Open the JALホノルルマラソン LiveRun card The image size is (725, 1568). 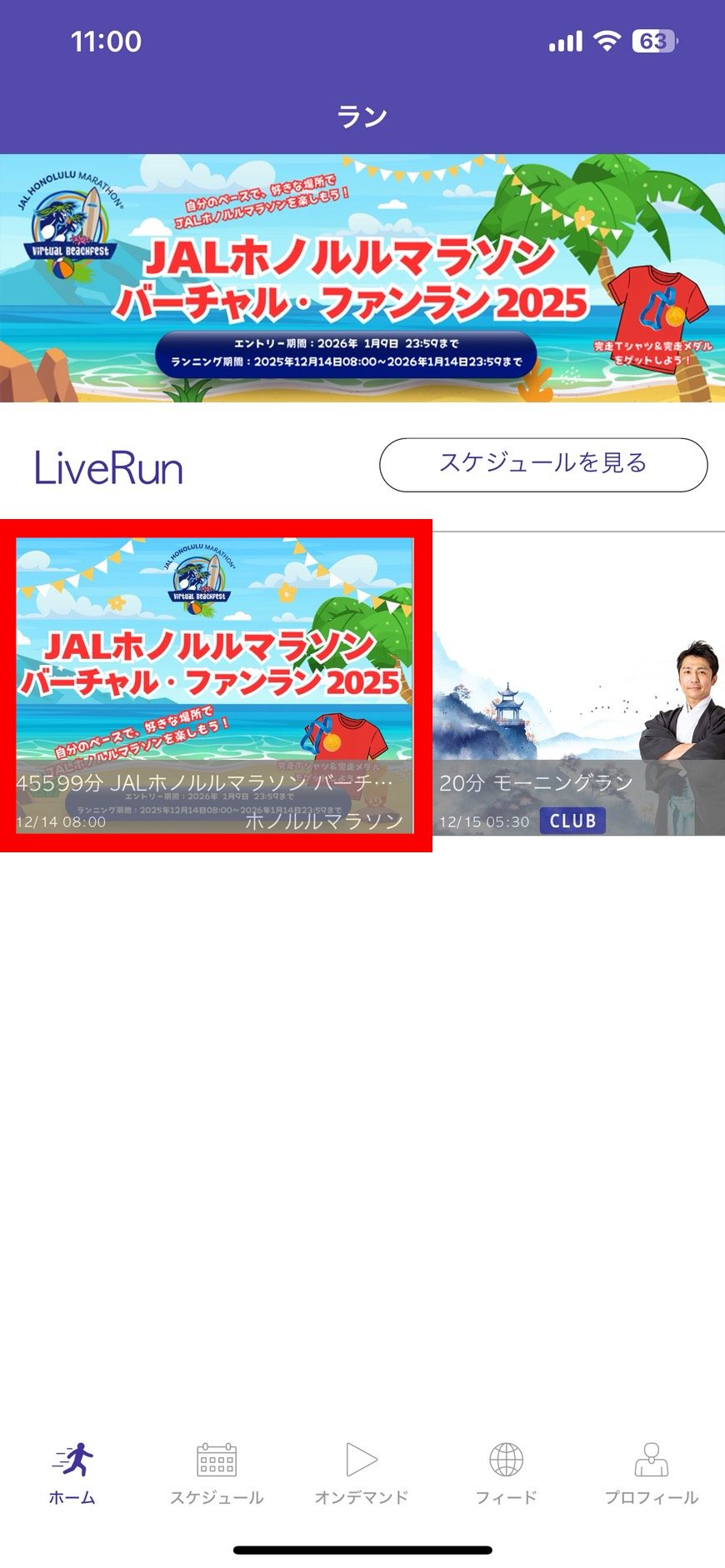click(x=215, y=685)
